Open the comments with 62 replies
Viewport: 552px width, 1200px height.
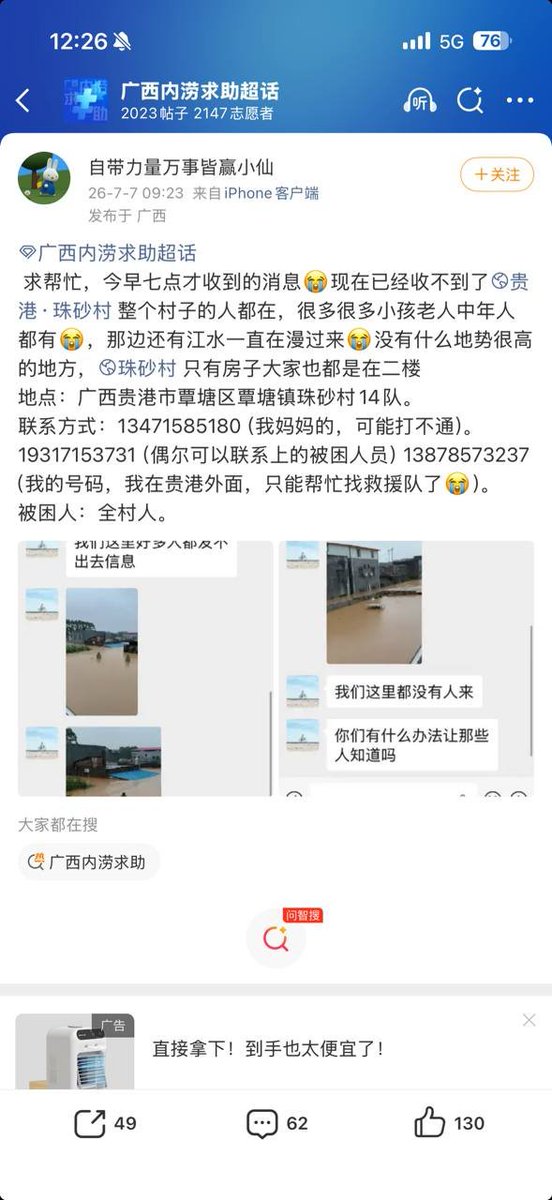[277, 1123]
